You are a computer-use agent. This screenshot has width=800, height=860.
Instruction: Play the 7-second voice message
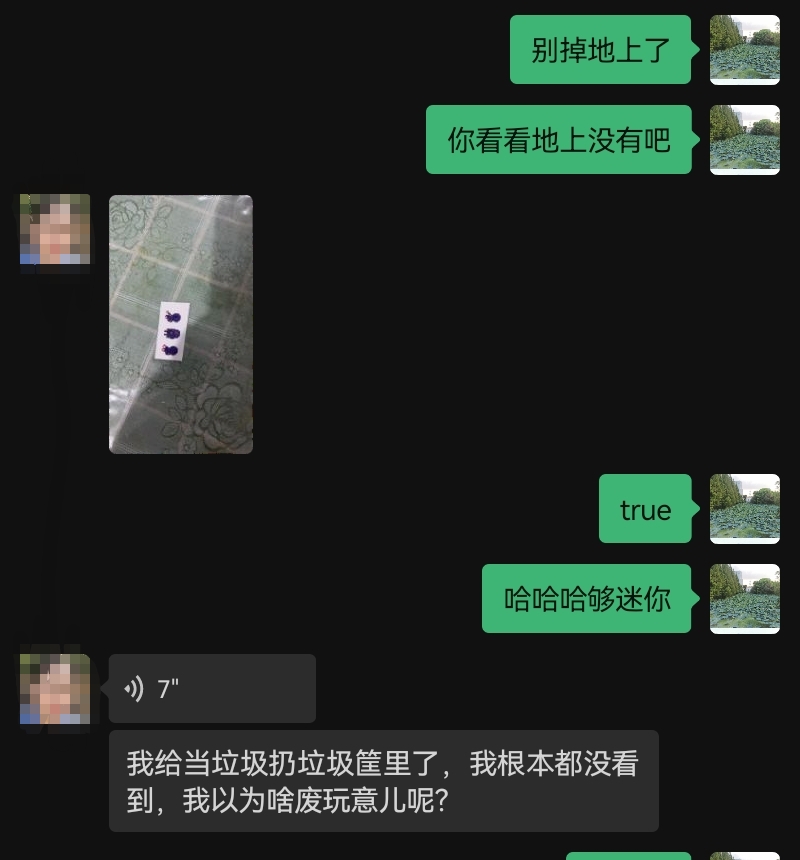pos(211,688)
